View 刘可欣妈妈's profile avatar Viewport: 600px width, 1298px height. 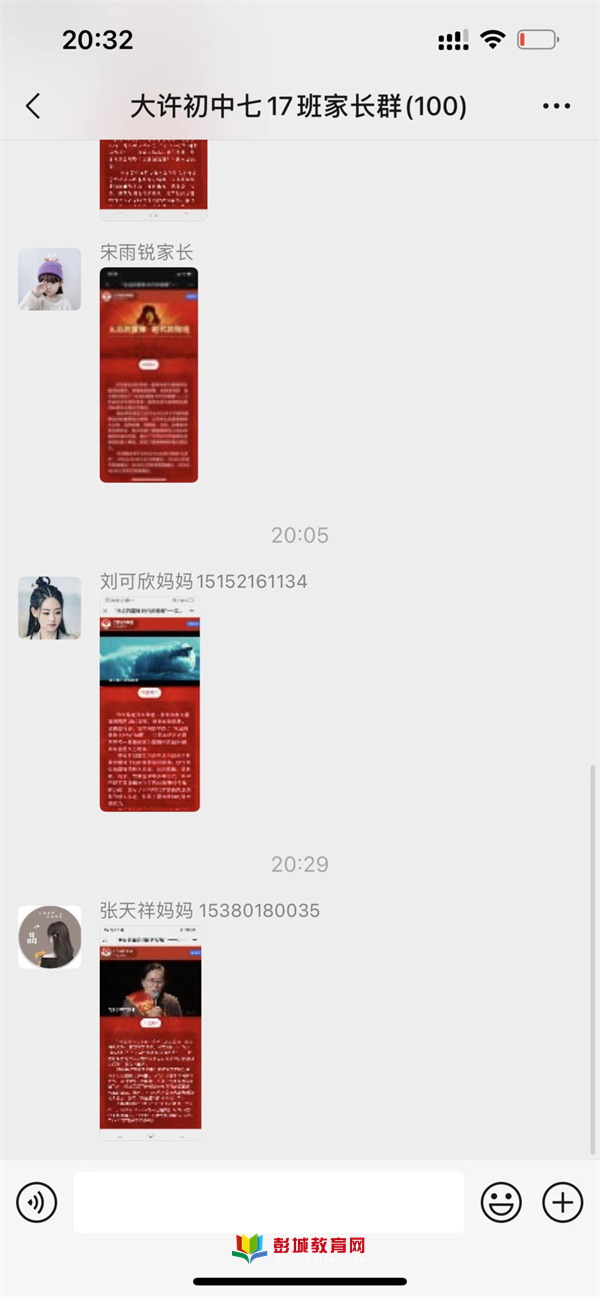pos(50,607)
